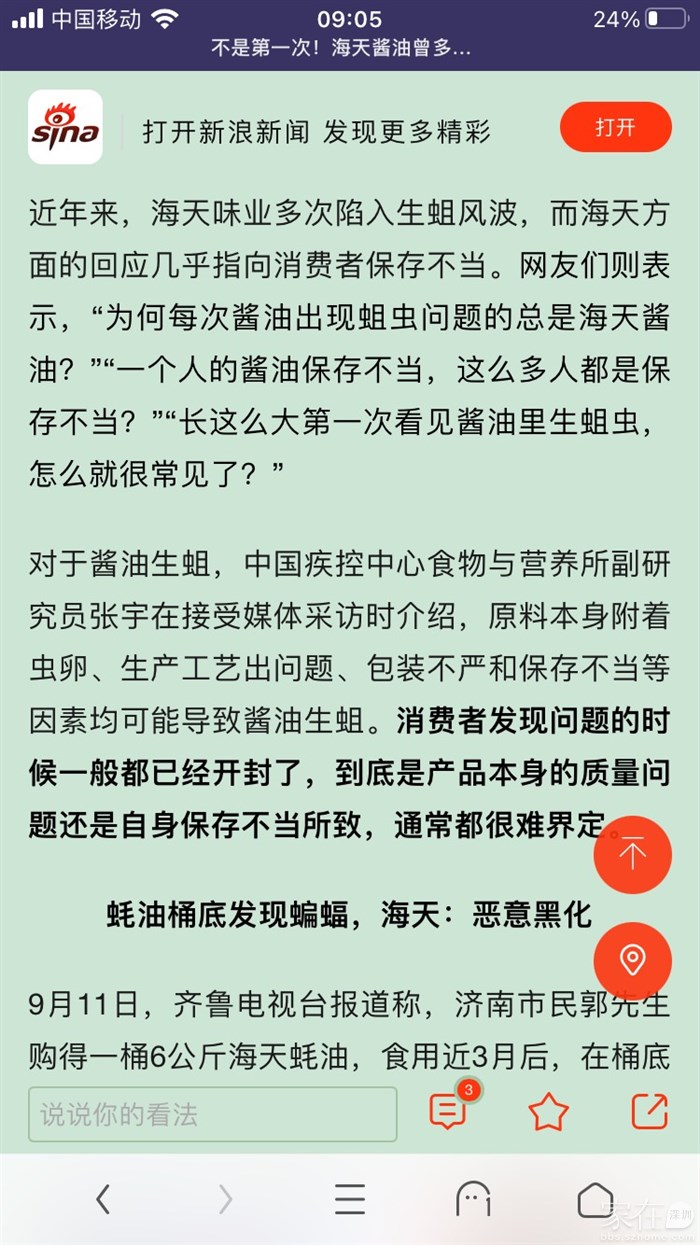Tap the 说说你的看法 comment field
This screenshot has width=700, height=1245.
[x=212, y=1114]
